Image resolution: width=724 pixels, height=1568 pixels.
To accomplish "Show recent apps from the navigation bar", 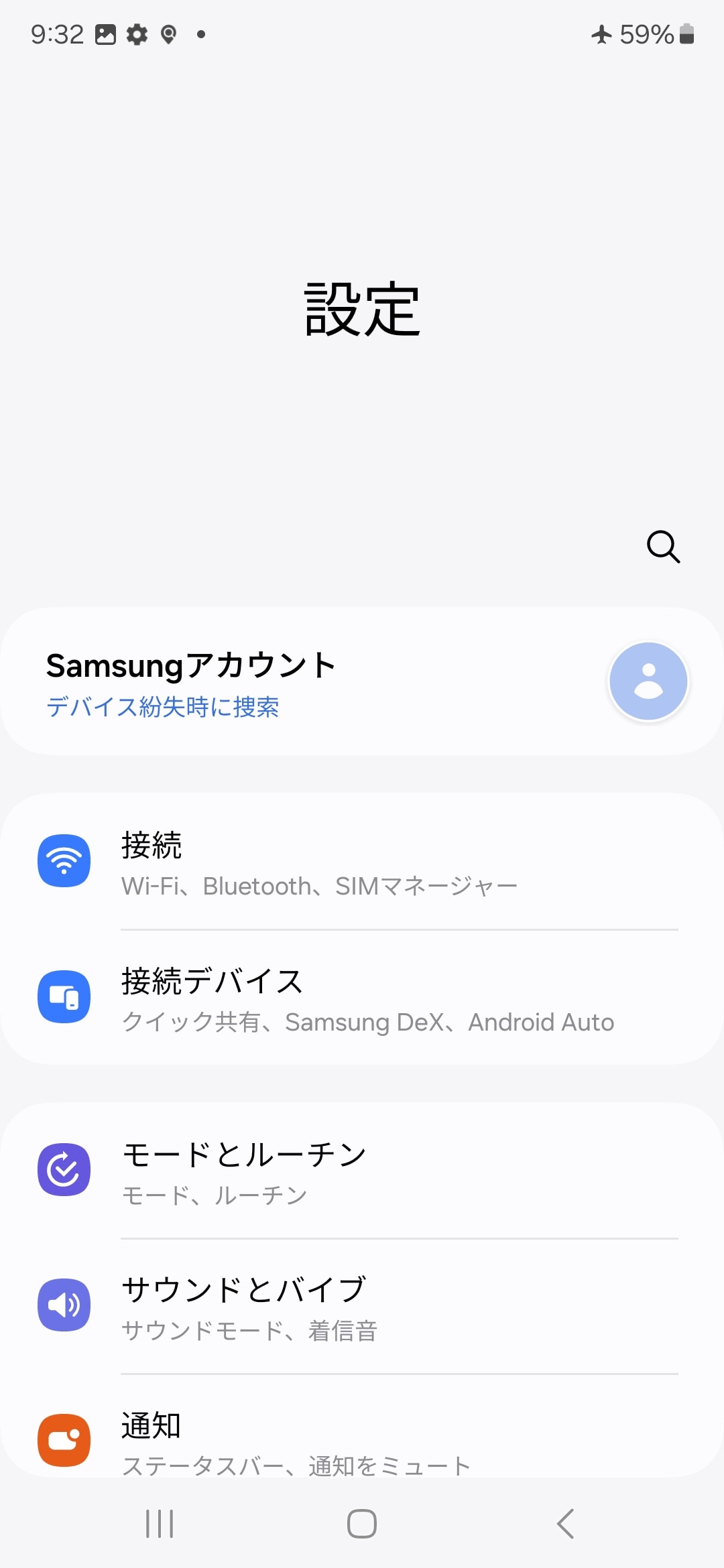I will 160,1524.
